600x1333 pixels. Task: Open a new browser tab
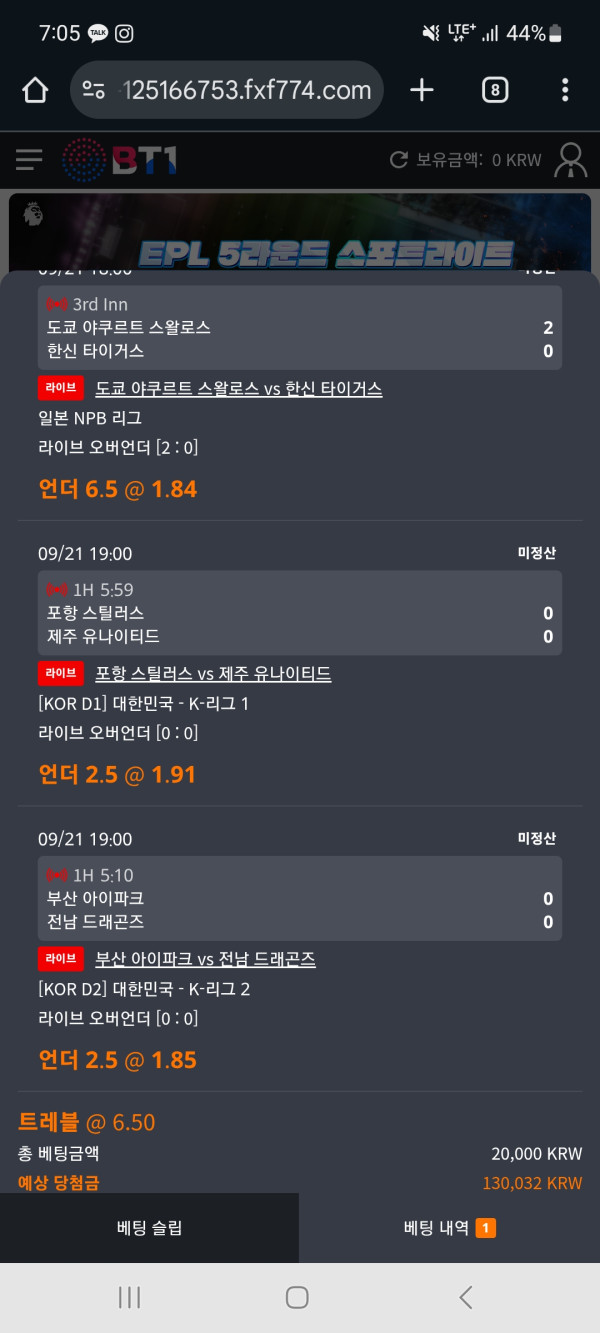coord(422,91)
